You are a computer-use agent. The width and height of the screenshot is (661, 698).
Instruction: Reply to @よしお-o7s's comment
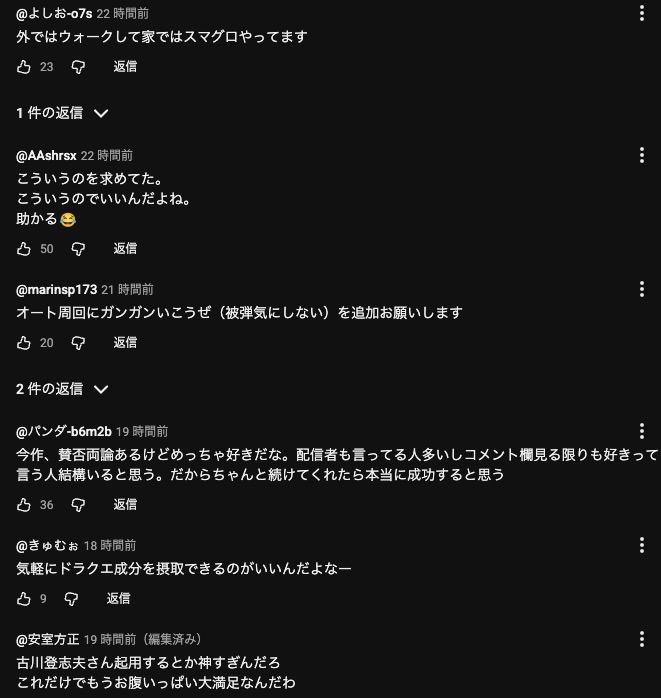coord(125,67)
